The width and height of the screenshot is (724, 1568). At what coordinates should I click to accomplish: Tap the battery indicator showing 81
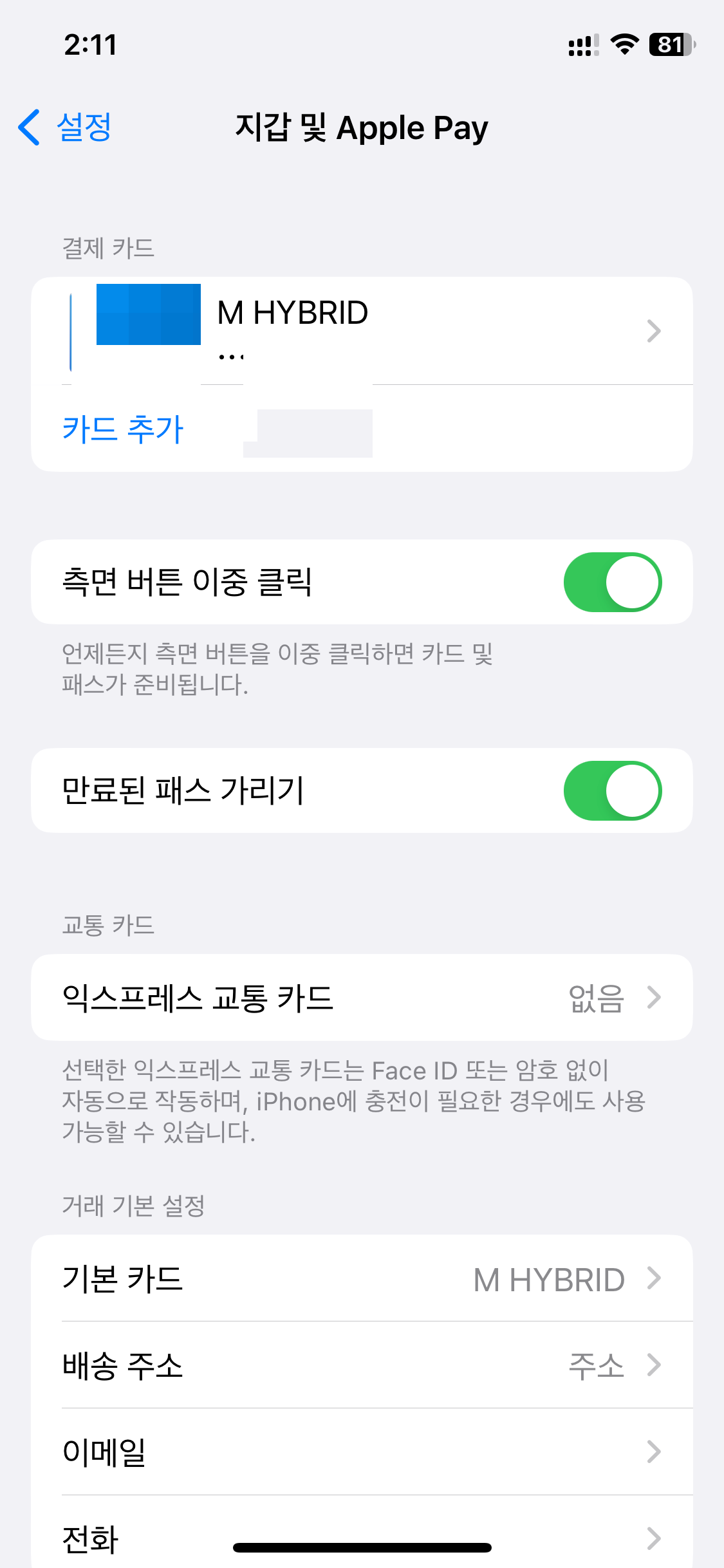(x=667, y=44)
